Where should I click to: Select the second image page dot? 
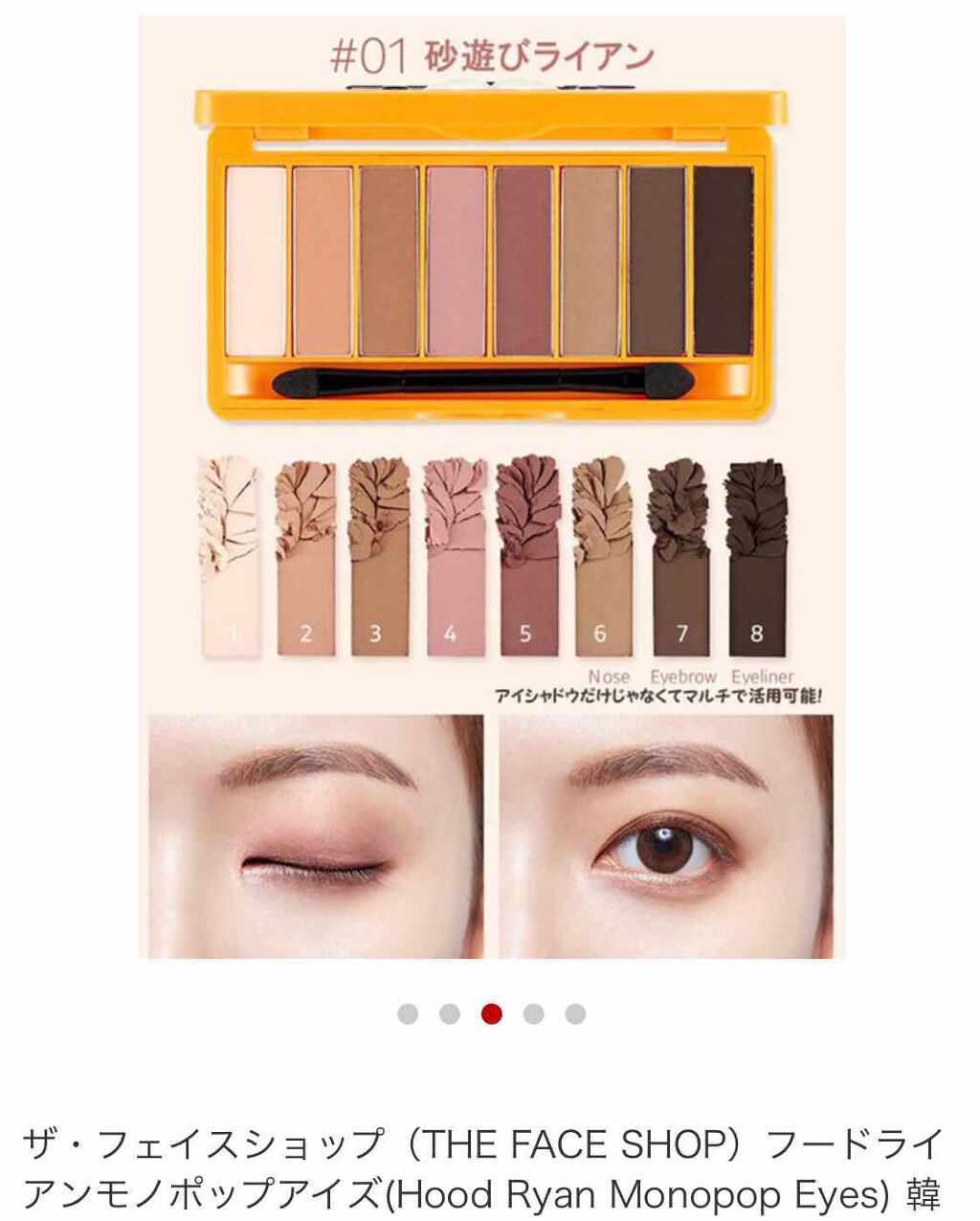coord(450,1014)
